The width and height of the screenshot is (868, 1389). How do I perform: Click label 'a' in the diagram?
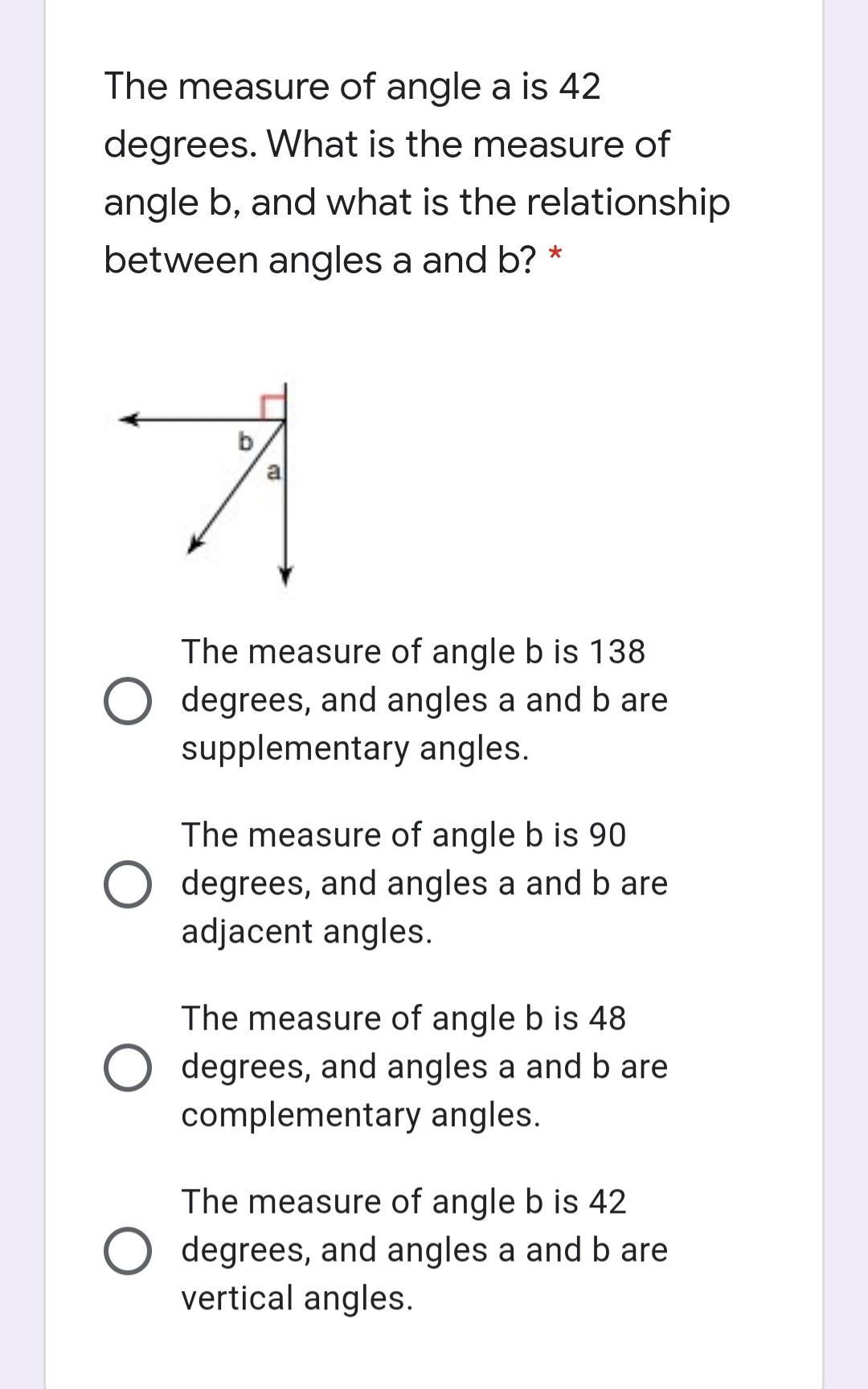274,470
